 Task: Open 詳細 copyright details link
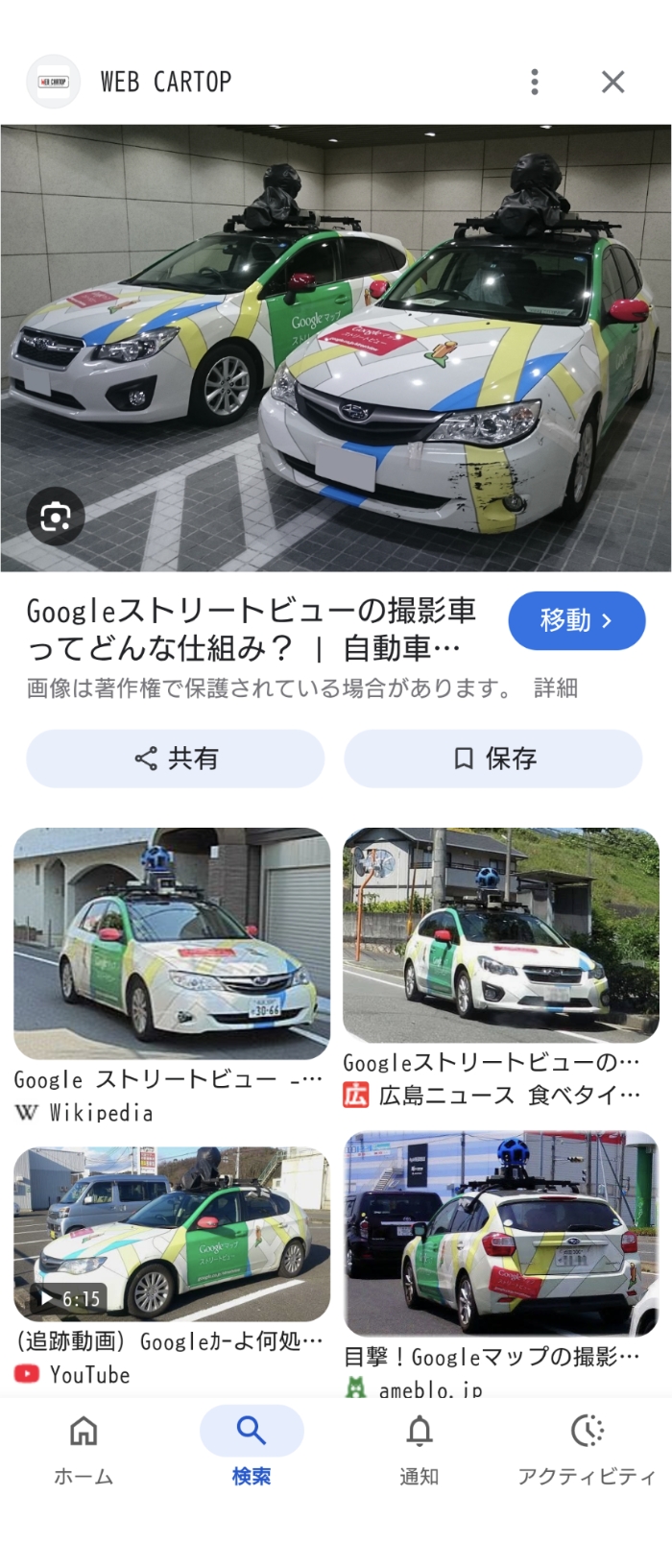tap(556, 688)
